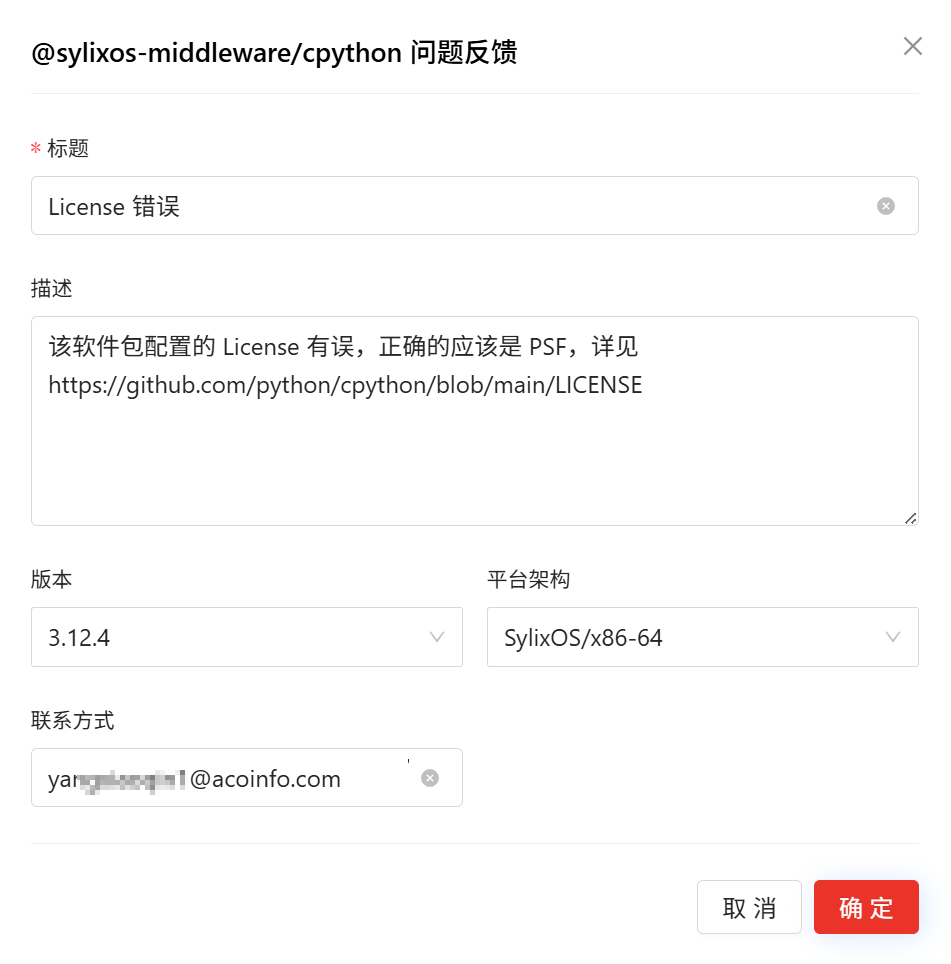This screenshot has width=951, height=964.
Task: Tap the 联系方式 email field
Action: point(230,778)
